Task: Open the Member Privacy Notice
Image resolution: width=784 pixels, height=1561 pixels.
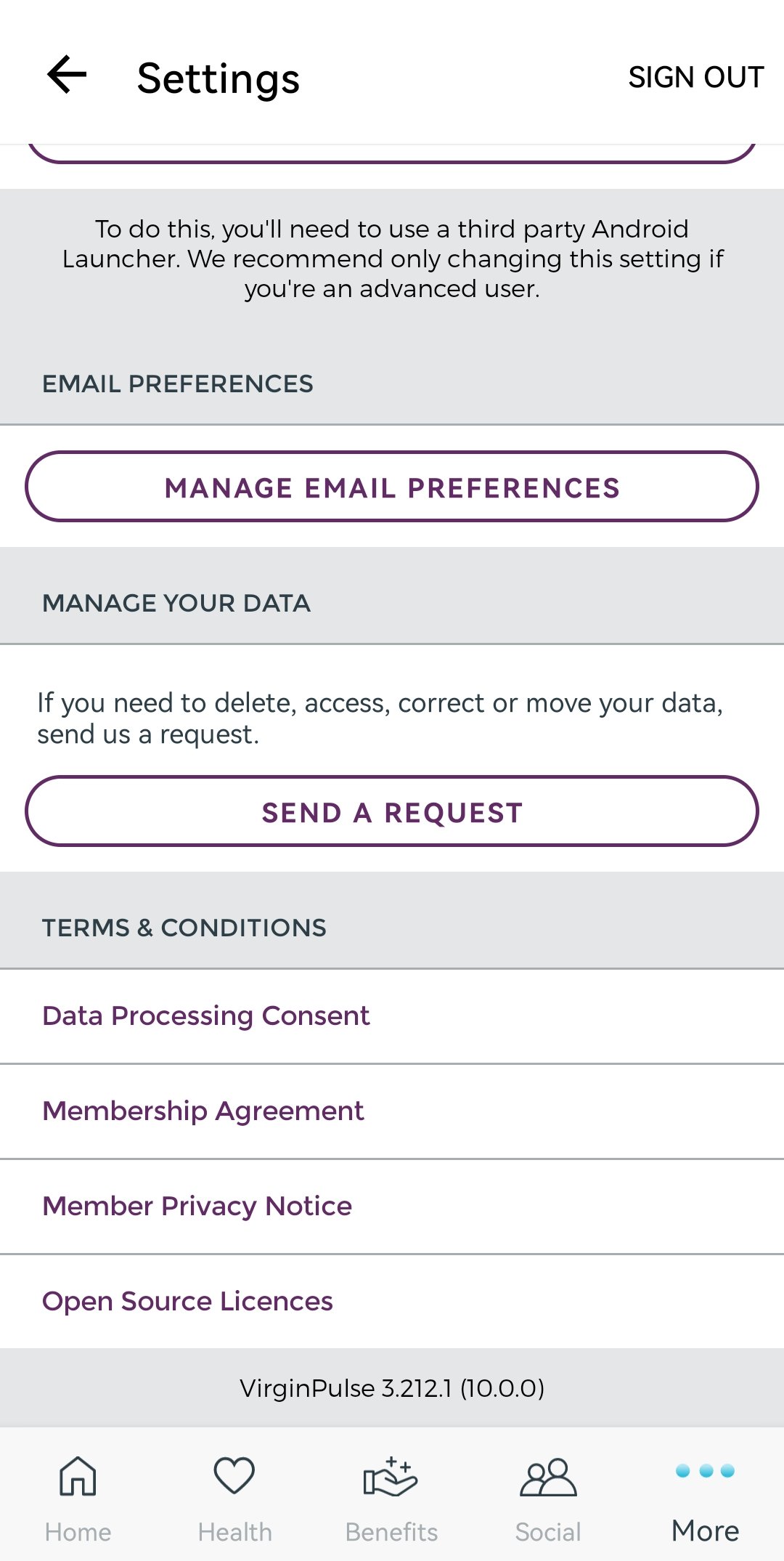Action: tap(197, 1206)
